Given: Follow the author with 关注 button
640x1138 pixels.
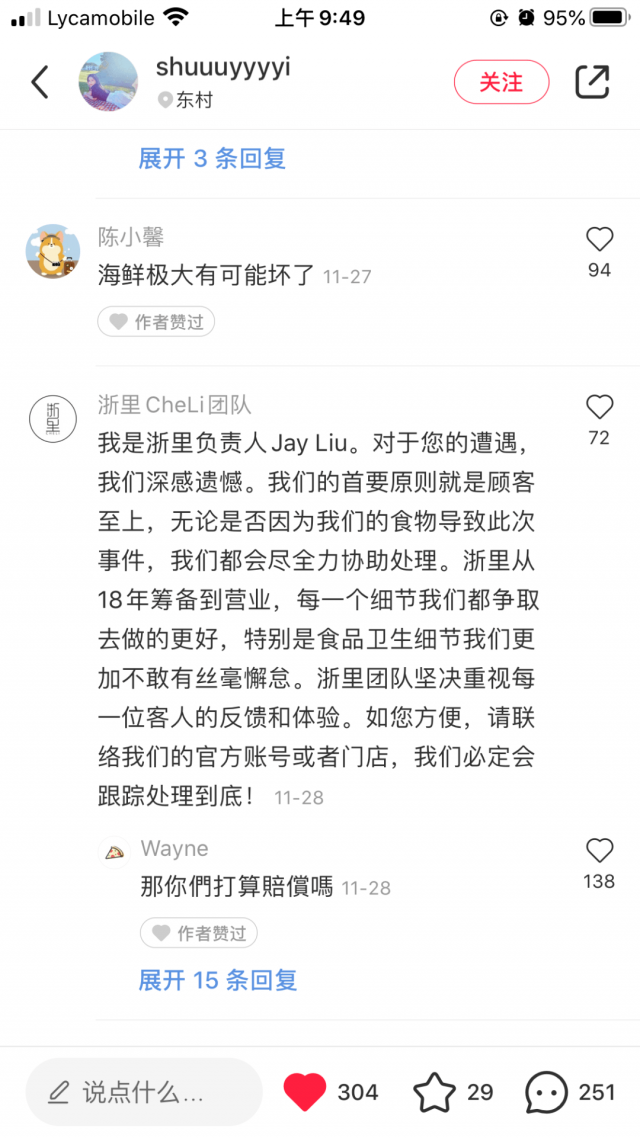Looking at the screenshot, I should [501, 82].
